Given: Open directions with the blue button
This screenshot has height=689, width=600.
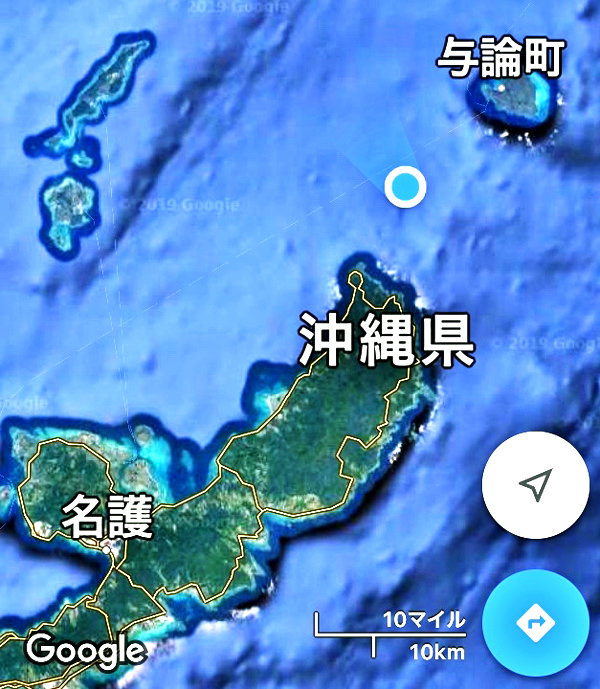Looking at the screenshot, I should coord(535,622).
